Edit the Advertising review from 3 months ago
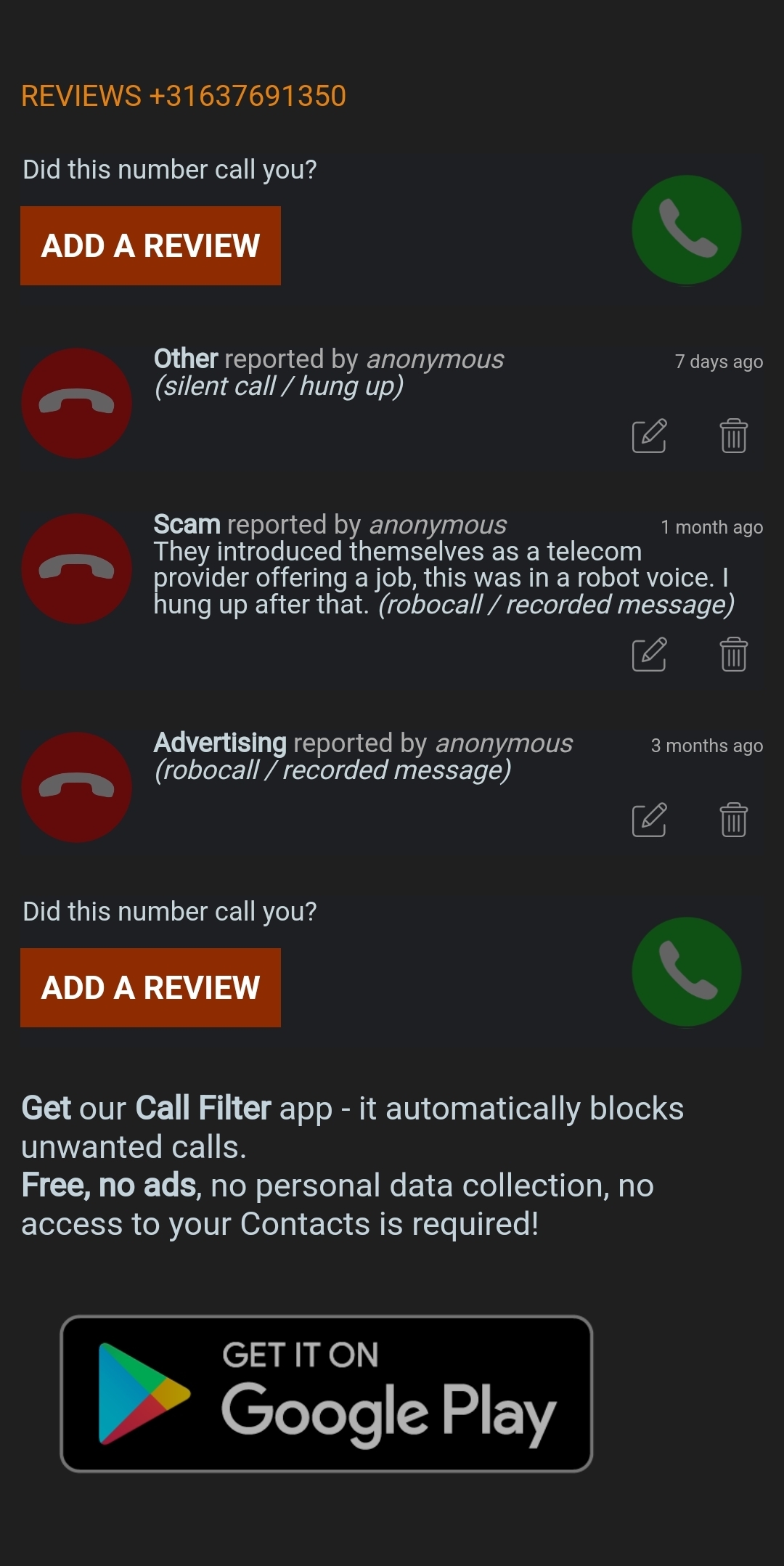Viewport: 784px width, 1566px height. pyautogui.click(x=649, y=820)
